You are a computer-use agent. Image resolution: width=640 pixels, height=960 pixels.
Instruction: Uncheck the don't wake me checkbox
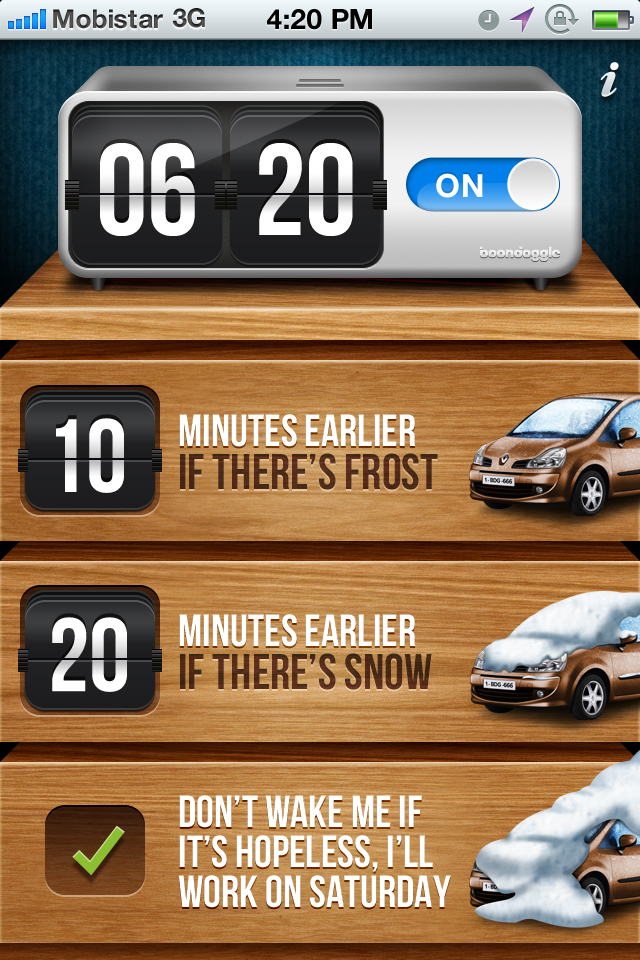[96, 849]
